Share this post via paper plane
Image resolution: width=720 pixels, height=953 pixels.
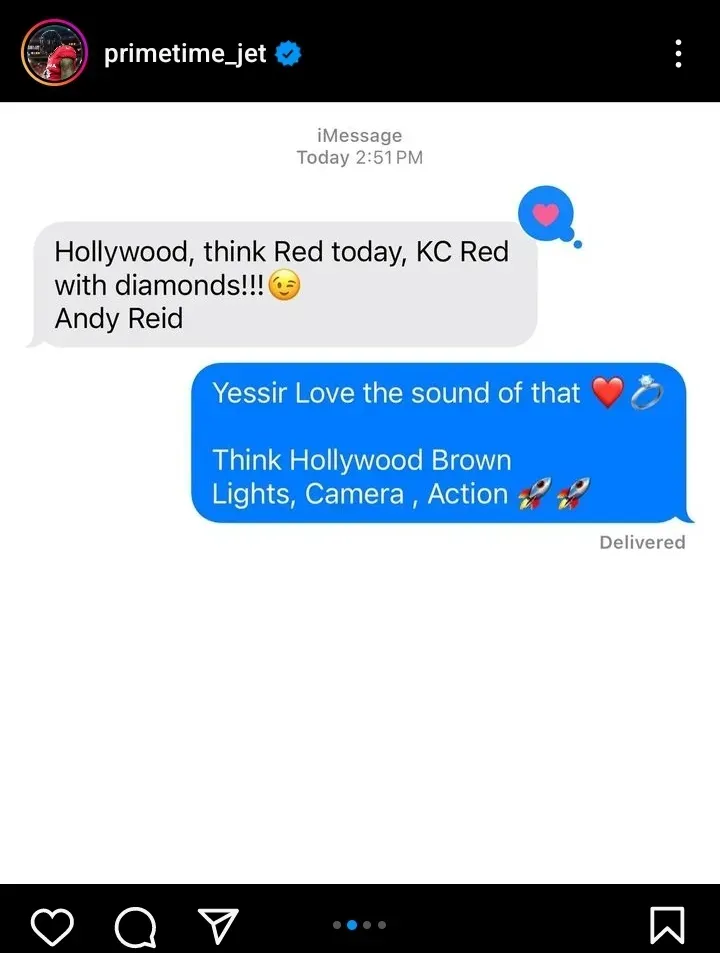pos(217,925)
